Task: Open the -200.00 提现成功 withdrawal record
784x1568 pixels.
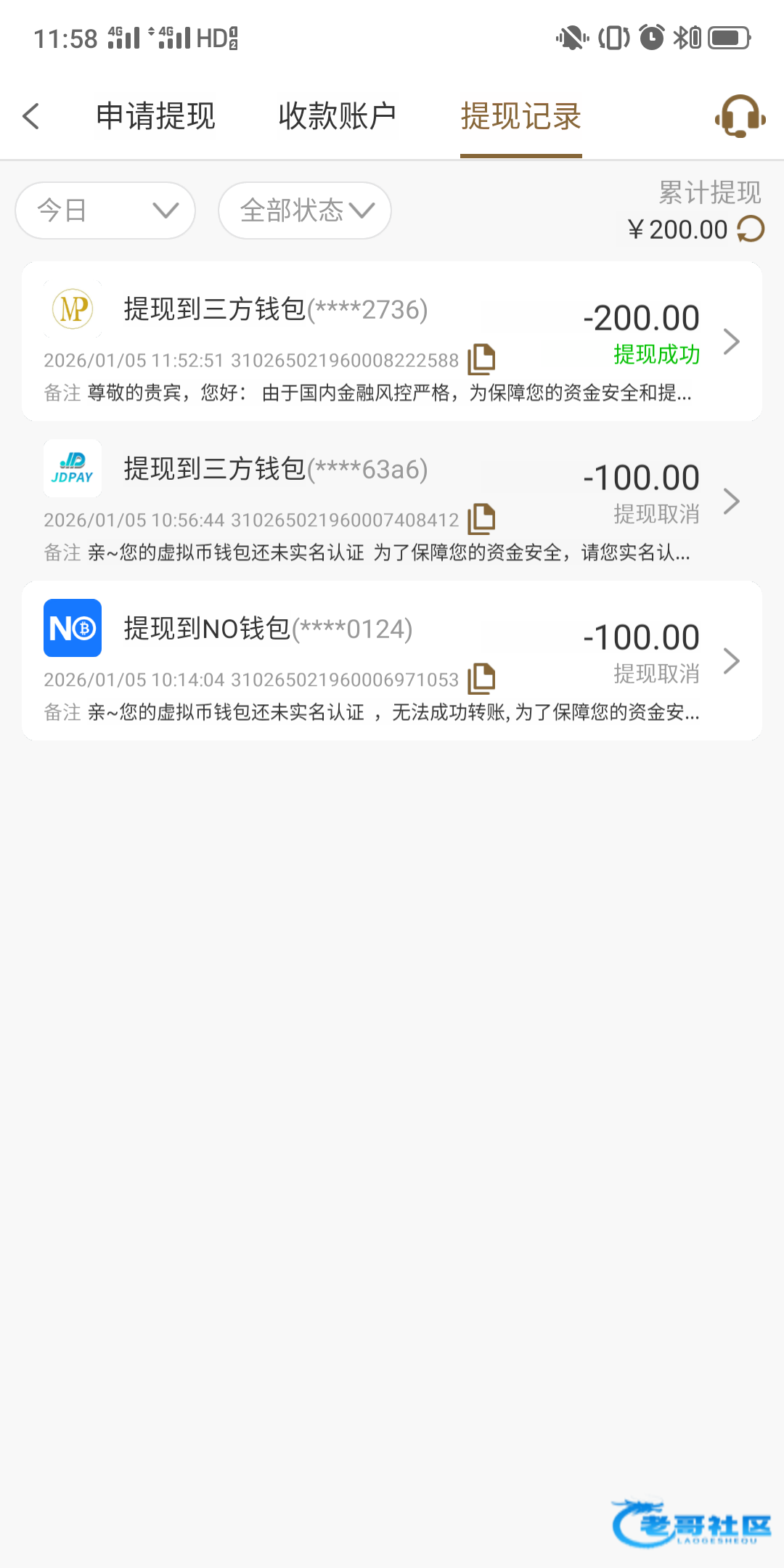Action: [392, 341]
